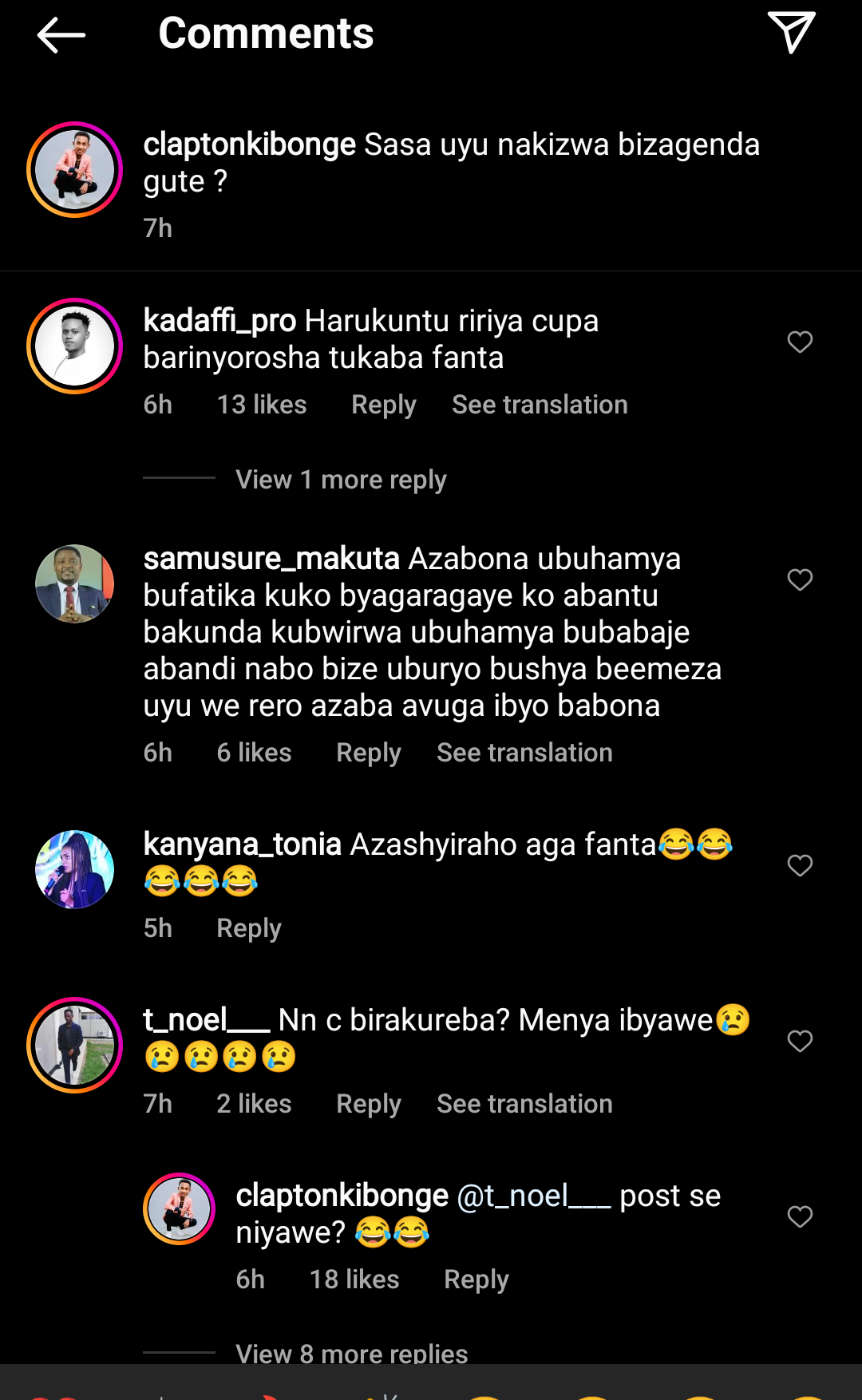Reply to samusure_makuta's comment

pos(369,753)
